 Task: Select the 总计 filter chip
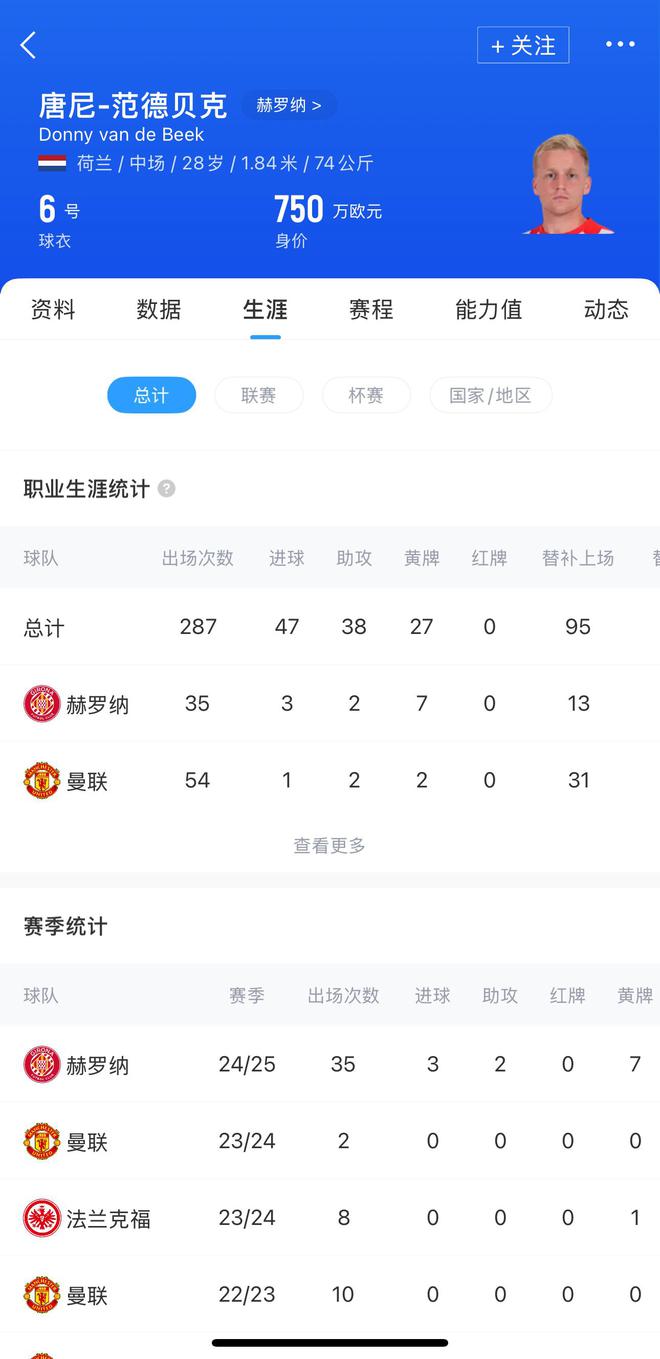(x=152, y=396)
